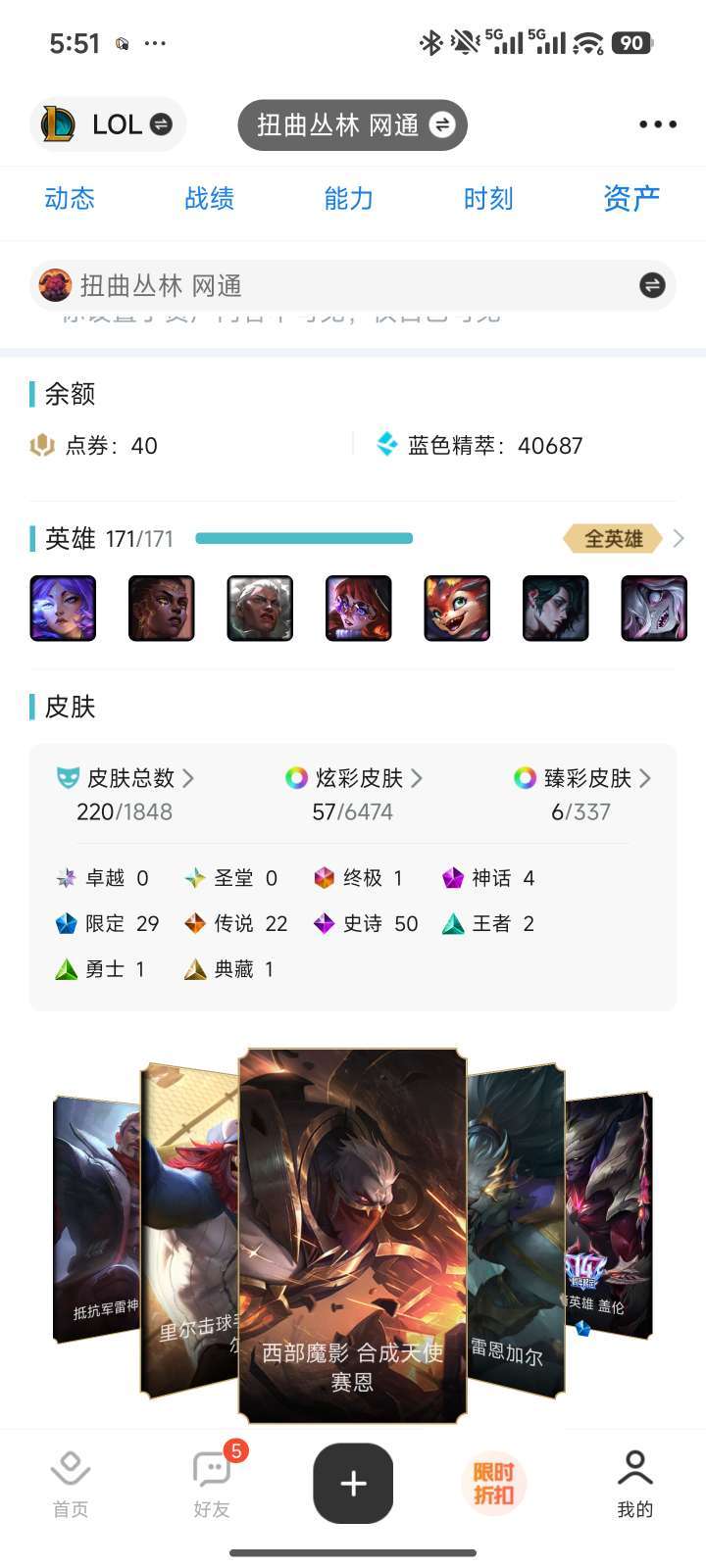Open 臻彩皮肤 list

583,778
